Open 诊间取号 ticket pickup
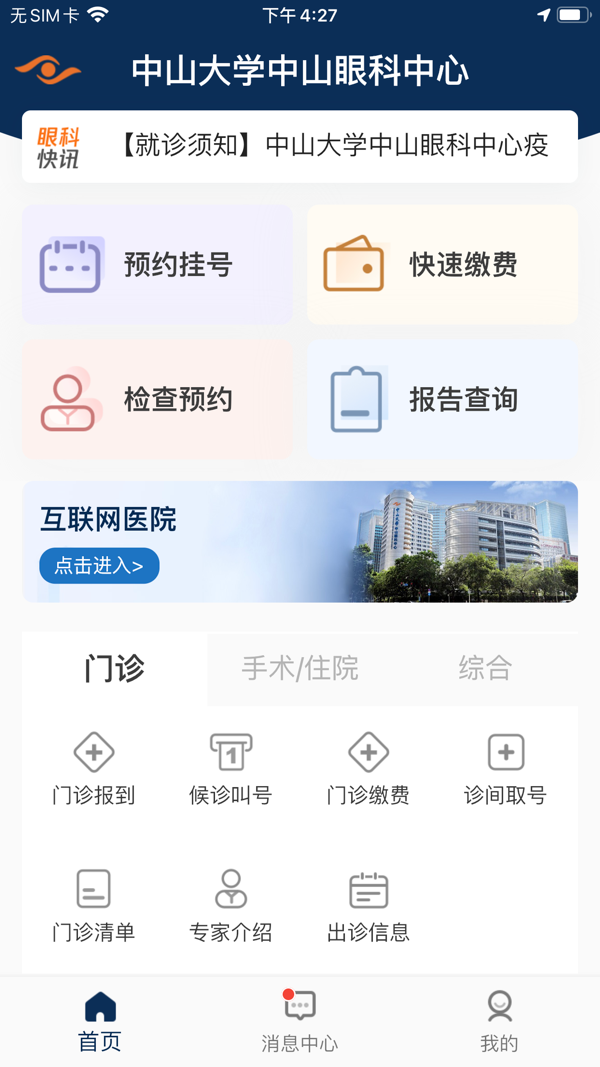Screen dimensions: 600x1067 (x=505, y=769)
